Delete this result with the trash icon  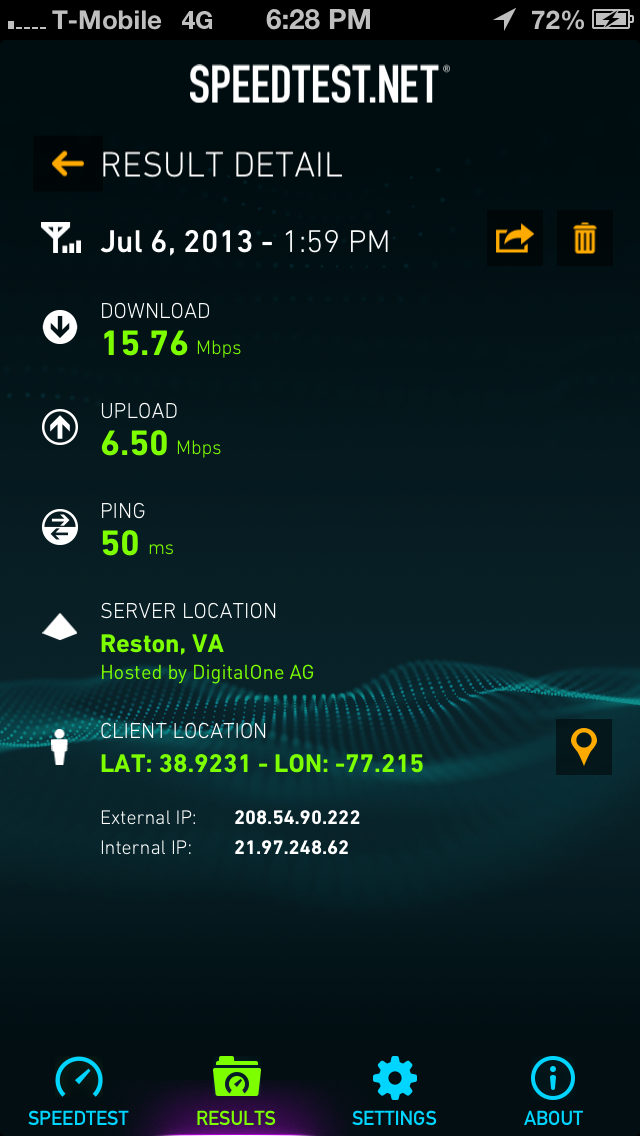pos(584,238)
